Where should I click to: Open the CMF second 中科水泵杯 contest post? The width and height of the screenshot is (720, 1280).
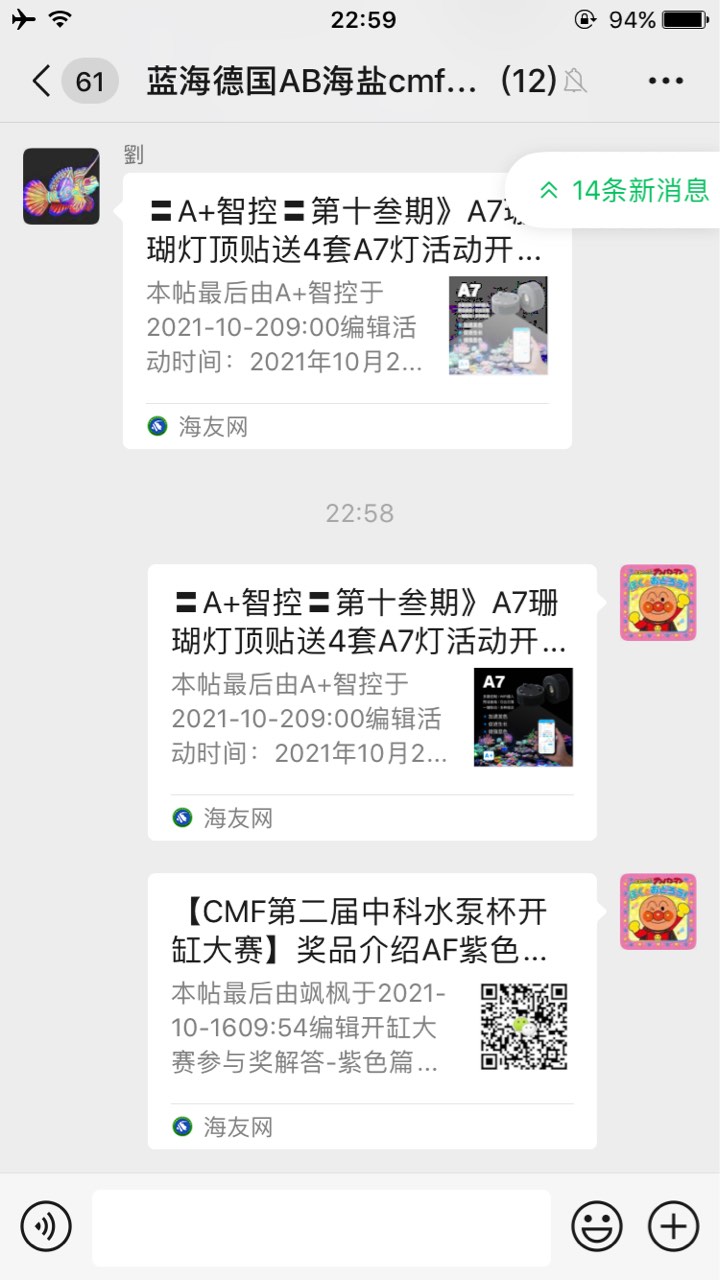click(x=372, y=1010)
